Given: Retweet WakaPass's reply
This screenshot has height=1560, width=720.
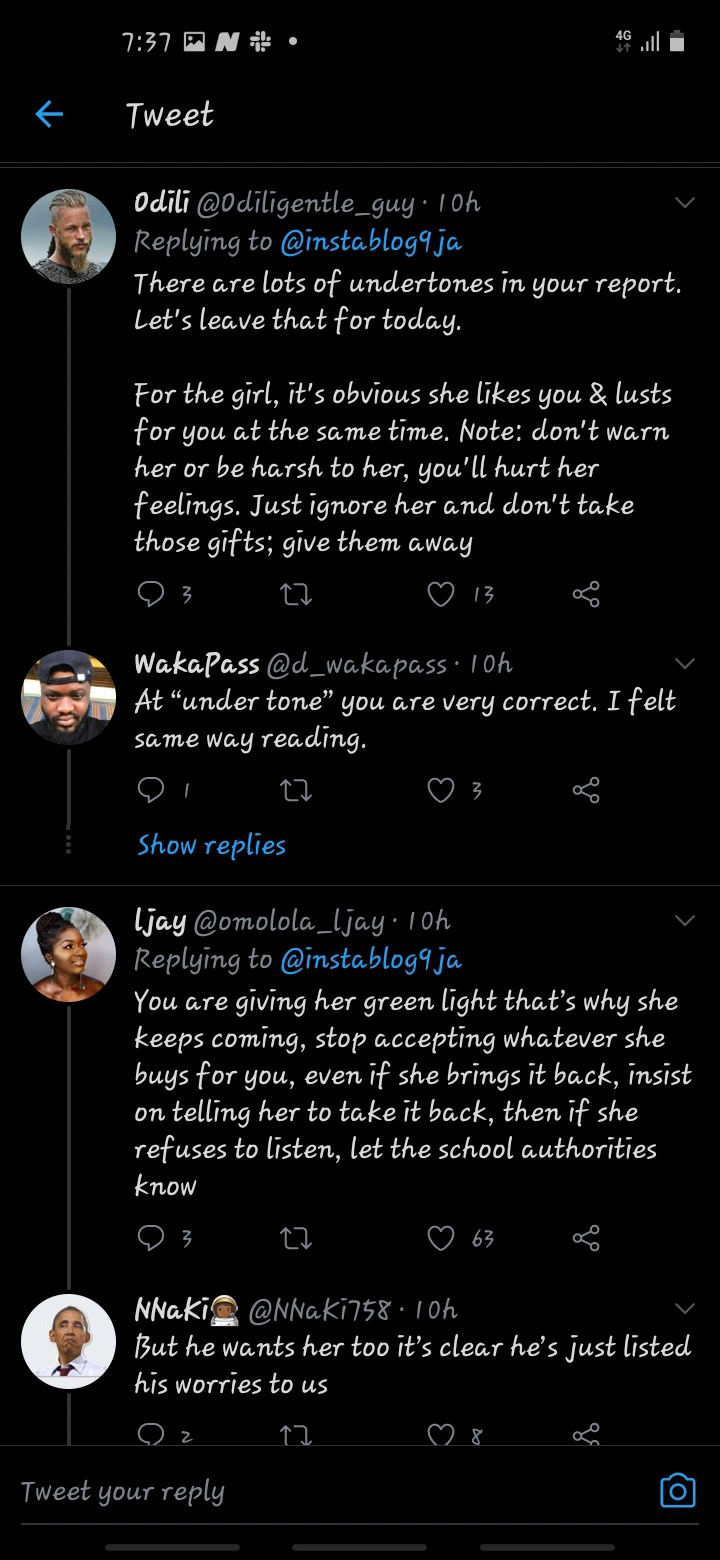Looking at the screenshot, I should coord(296,791).
